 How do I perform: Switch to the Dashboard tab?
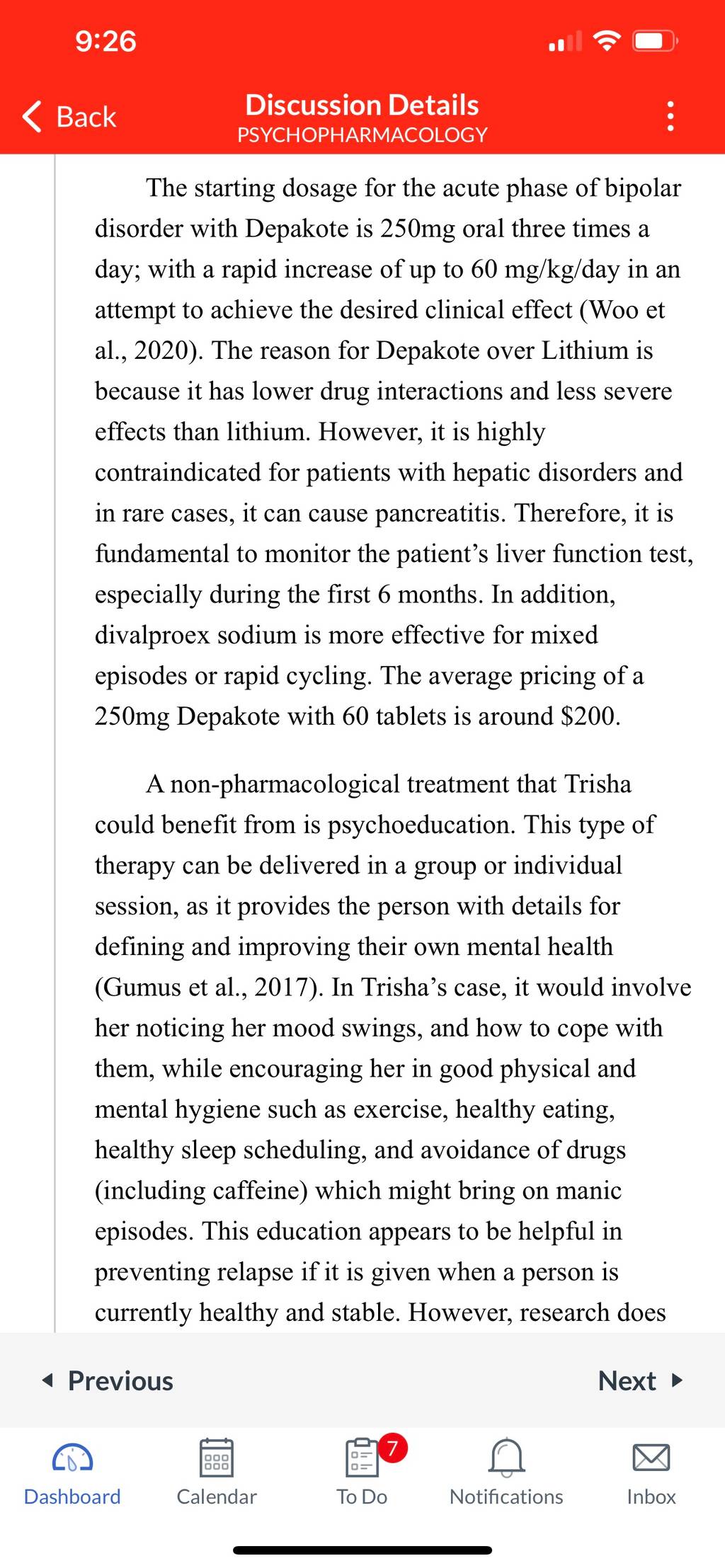coord(72,1472)
